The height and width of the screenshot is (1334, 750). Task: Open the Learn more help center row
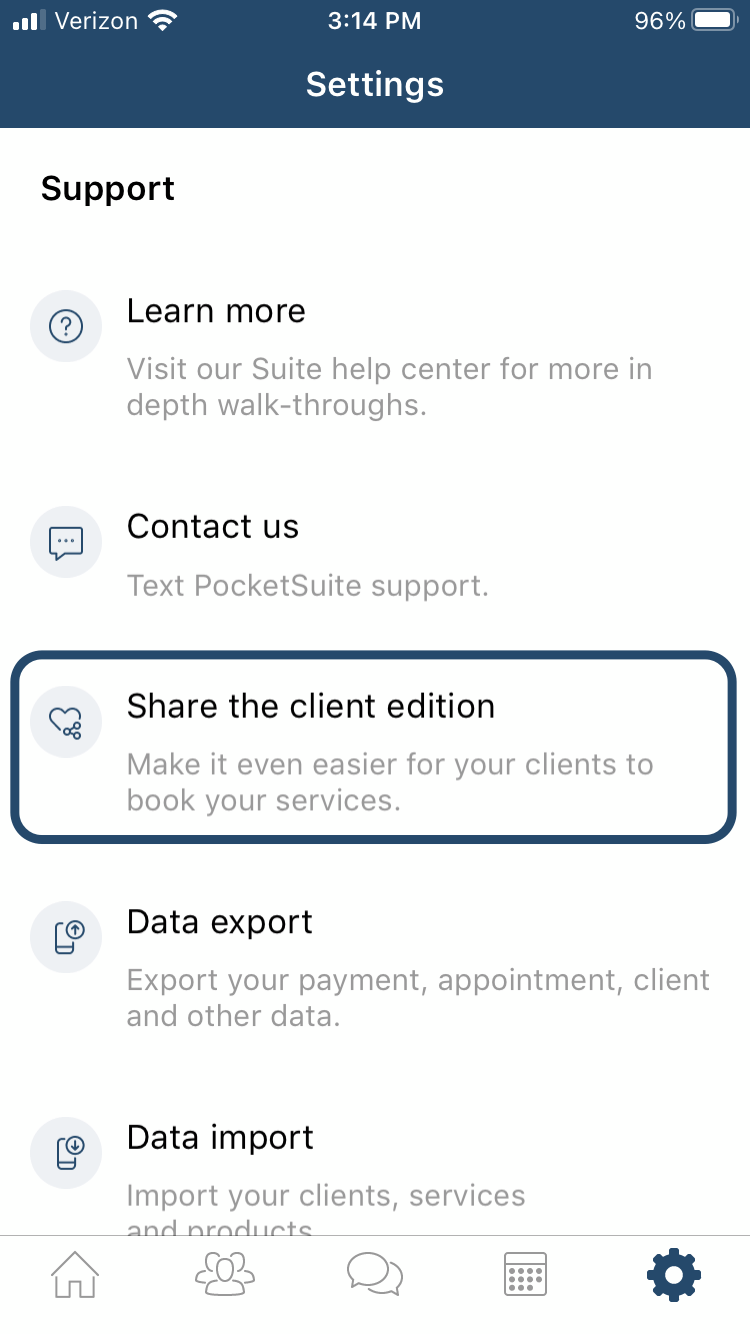(x=375, y=356)
